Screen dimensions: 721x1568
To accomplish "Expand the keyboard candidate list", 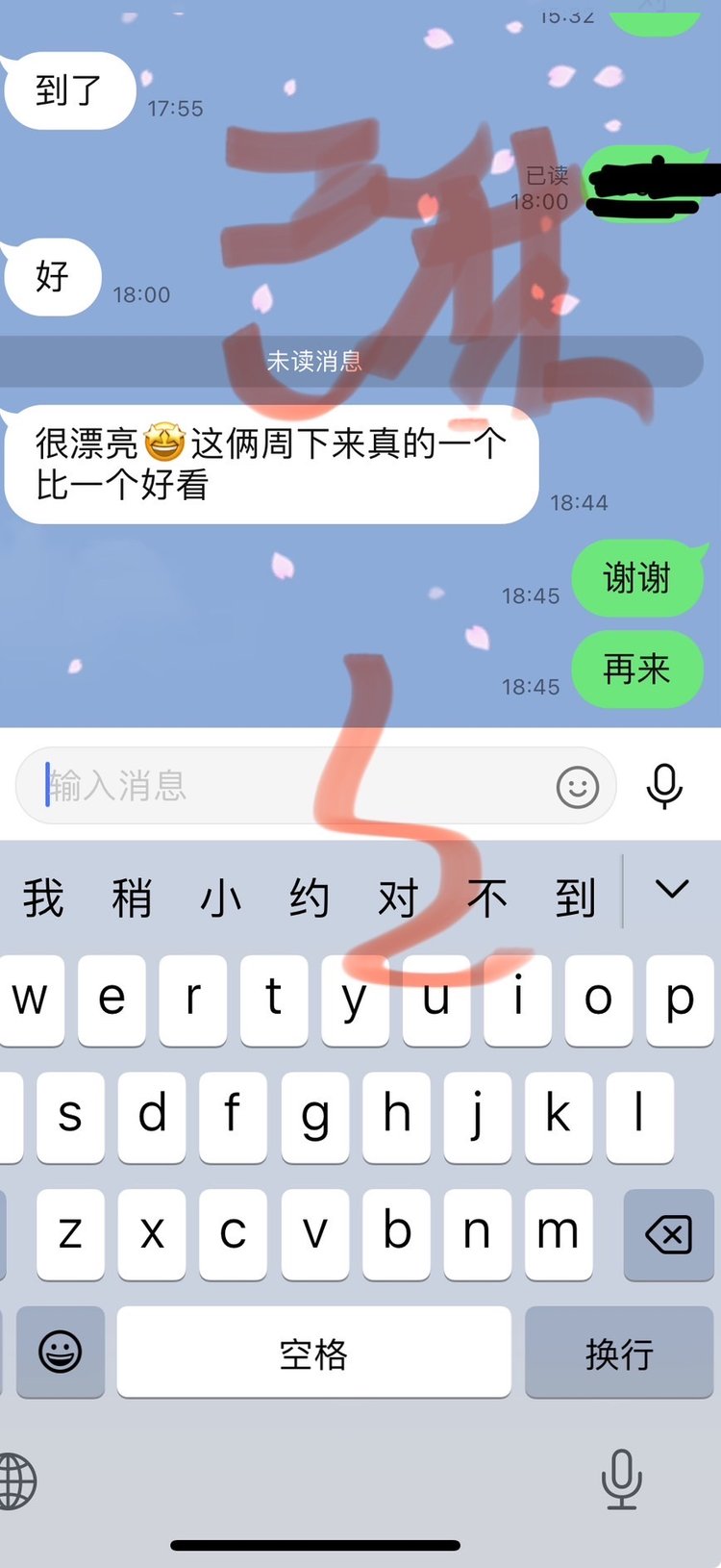I will click(x=671, y=891).
